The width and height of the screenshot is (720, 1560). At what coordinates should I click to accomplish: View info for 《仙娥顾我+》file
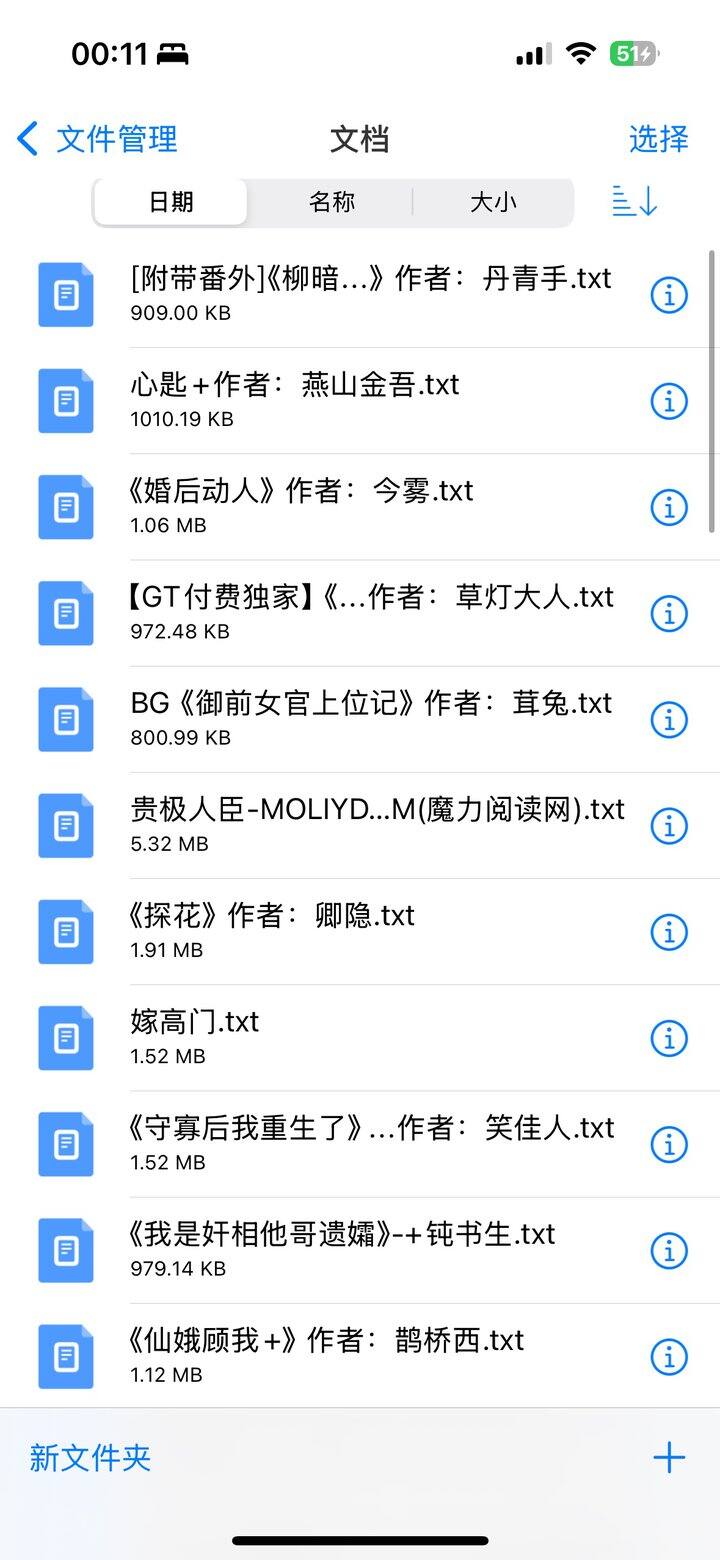point(669,1357)
